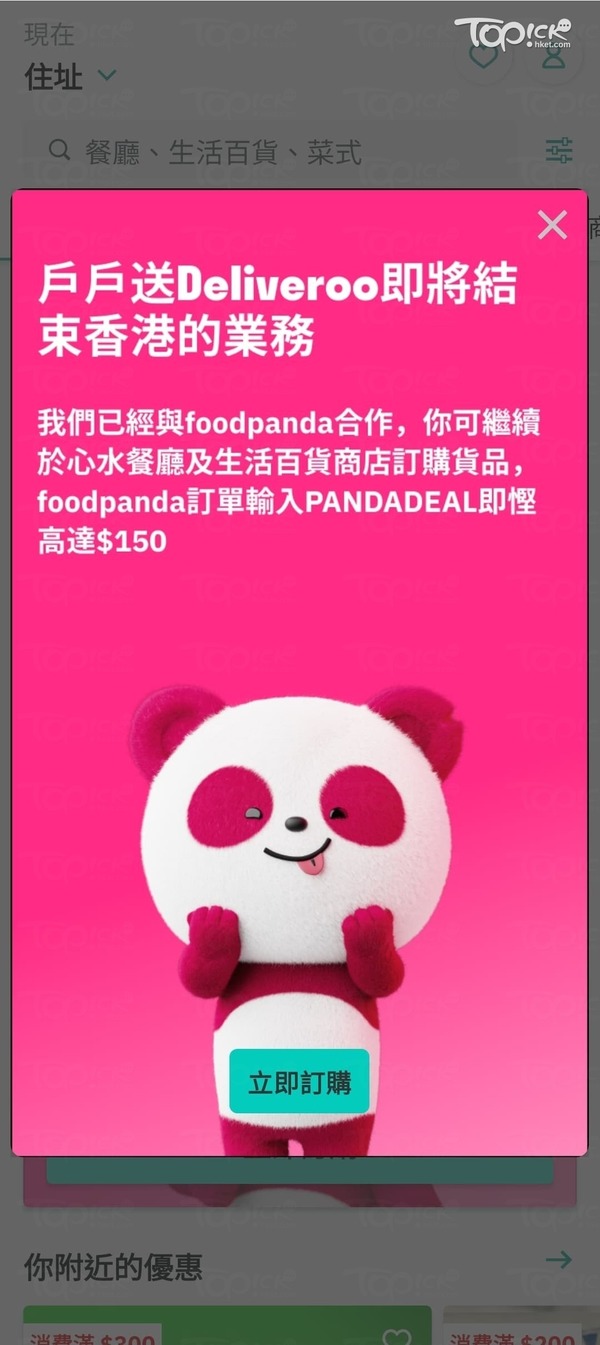Close the Deliveroo closure popup
Screen dimensions: 600x1345
pos(552,225)
